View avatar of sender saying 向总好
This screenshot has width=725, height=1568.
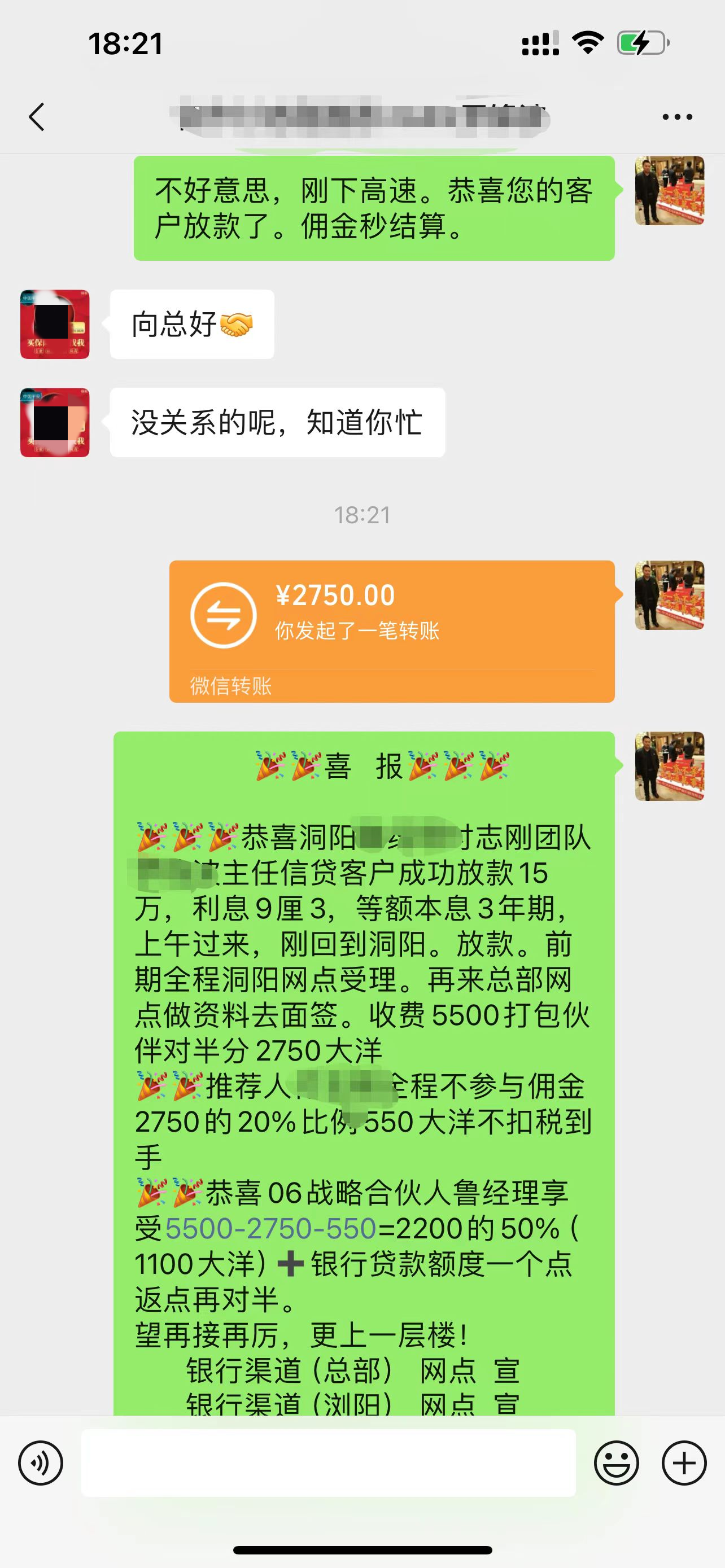point(55,324)
